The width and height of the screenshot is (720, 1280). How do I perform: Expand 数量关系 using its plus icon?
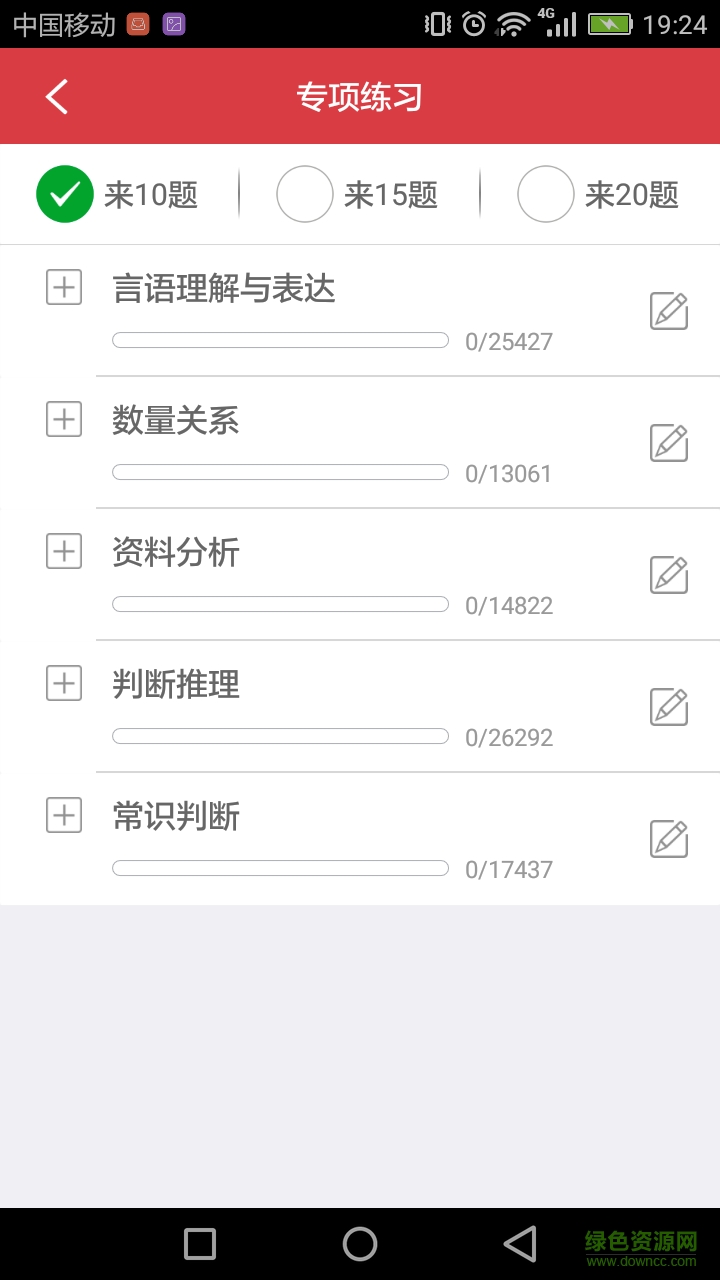tap(63, 420)
